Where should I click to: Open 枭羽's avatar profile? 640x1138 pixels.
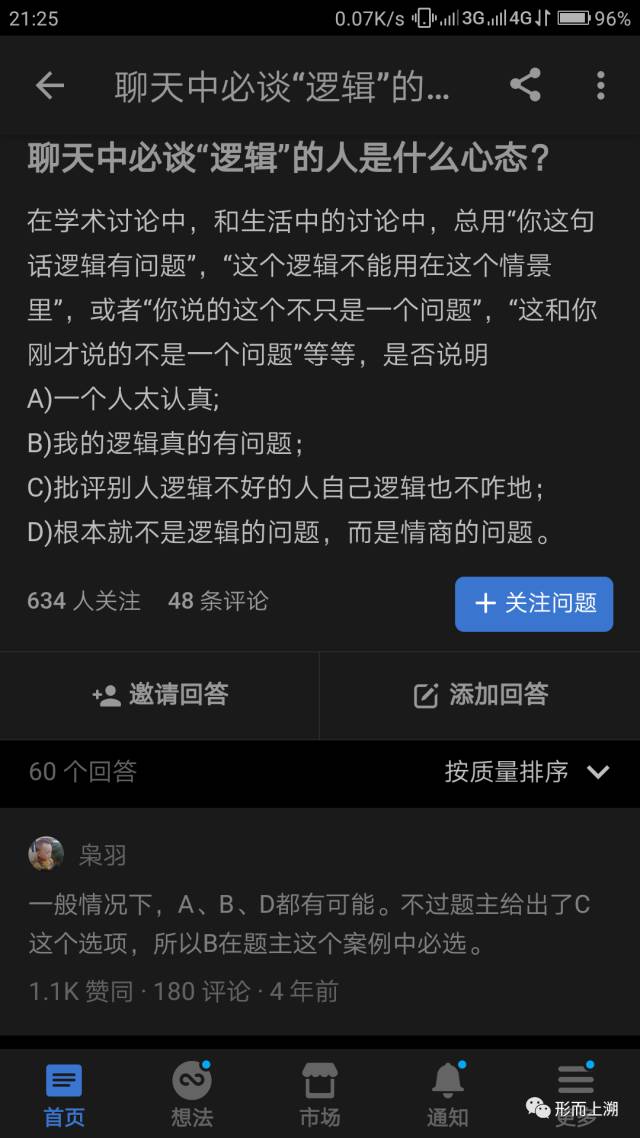pos(46,854)
